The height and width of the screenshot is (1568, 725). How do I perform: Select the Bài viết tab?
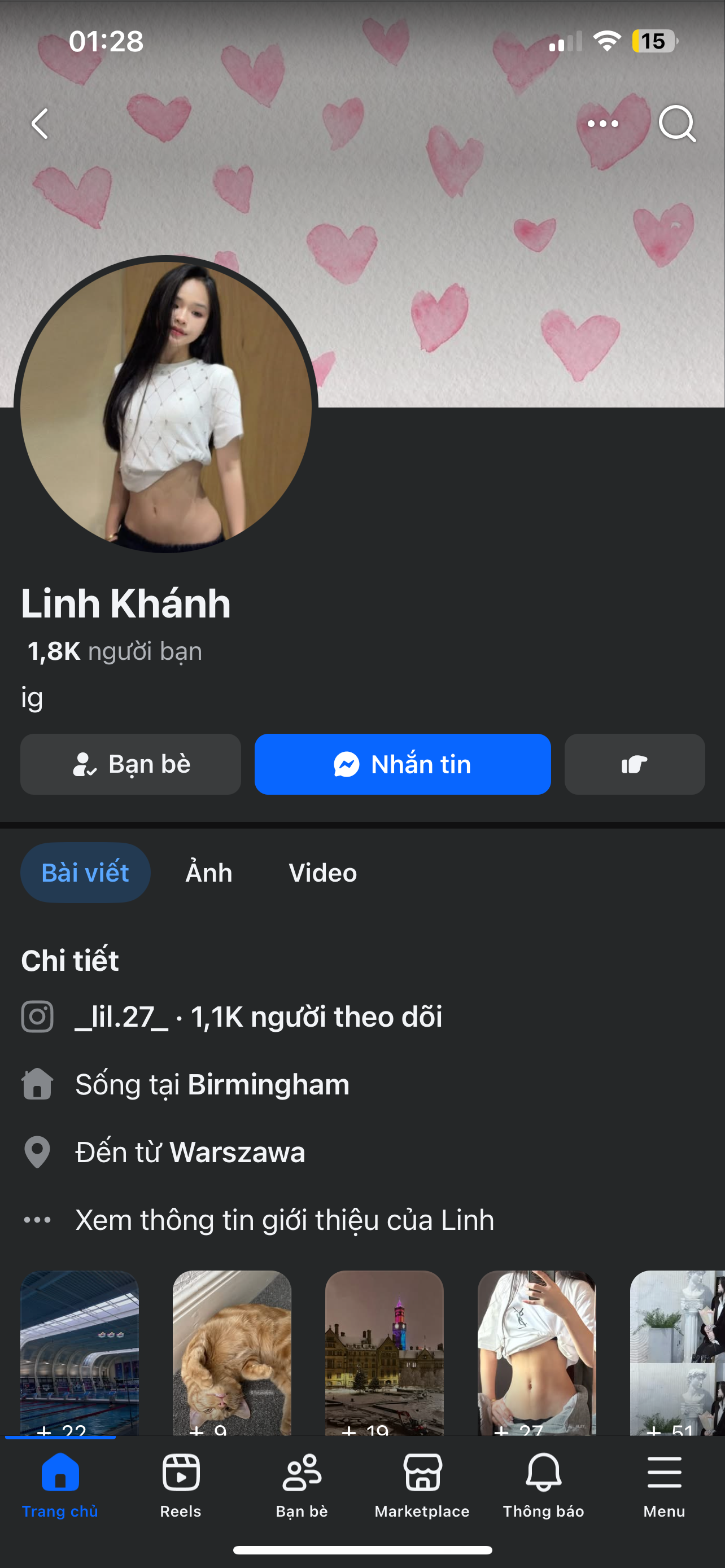(85, 872)
